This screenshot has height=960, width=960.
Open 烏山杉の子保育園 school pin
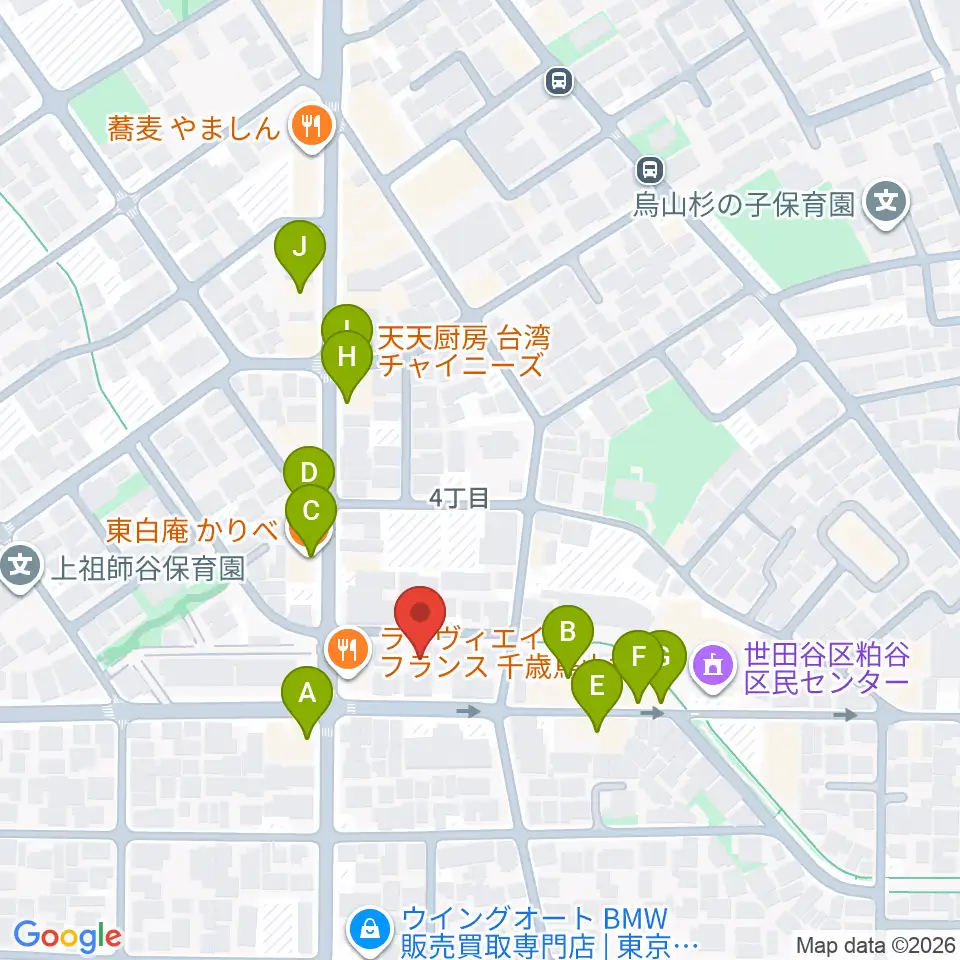point(886,203)
